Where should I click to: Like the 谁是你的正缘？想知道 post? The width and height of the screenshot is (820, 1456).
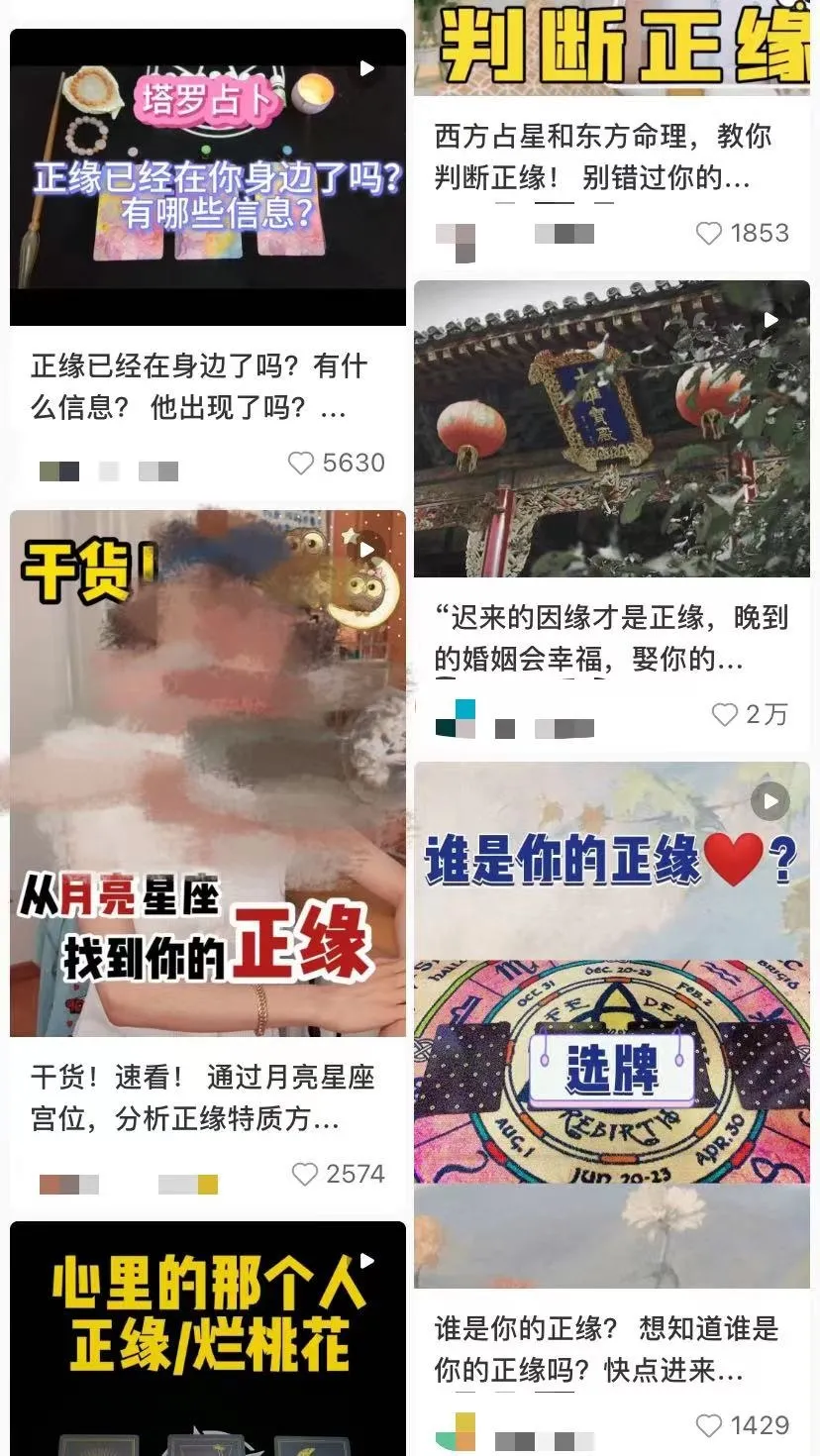tap(709, 1425)
